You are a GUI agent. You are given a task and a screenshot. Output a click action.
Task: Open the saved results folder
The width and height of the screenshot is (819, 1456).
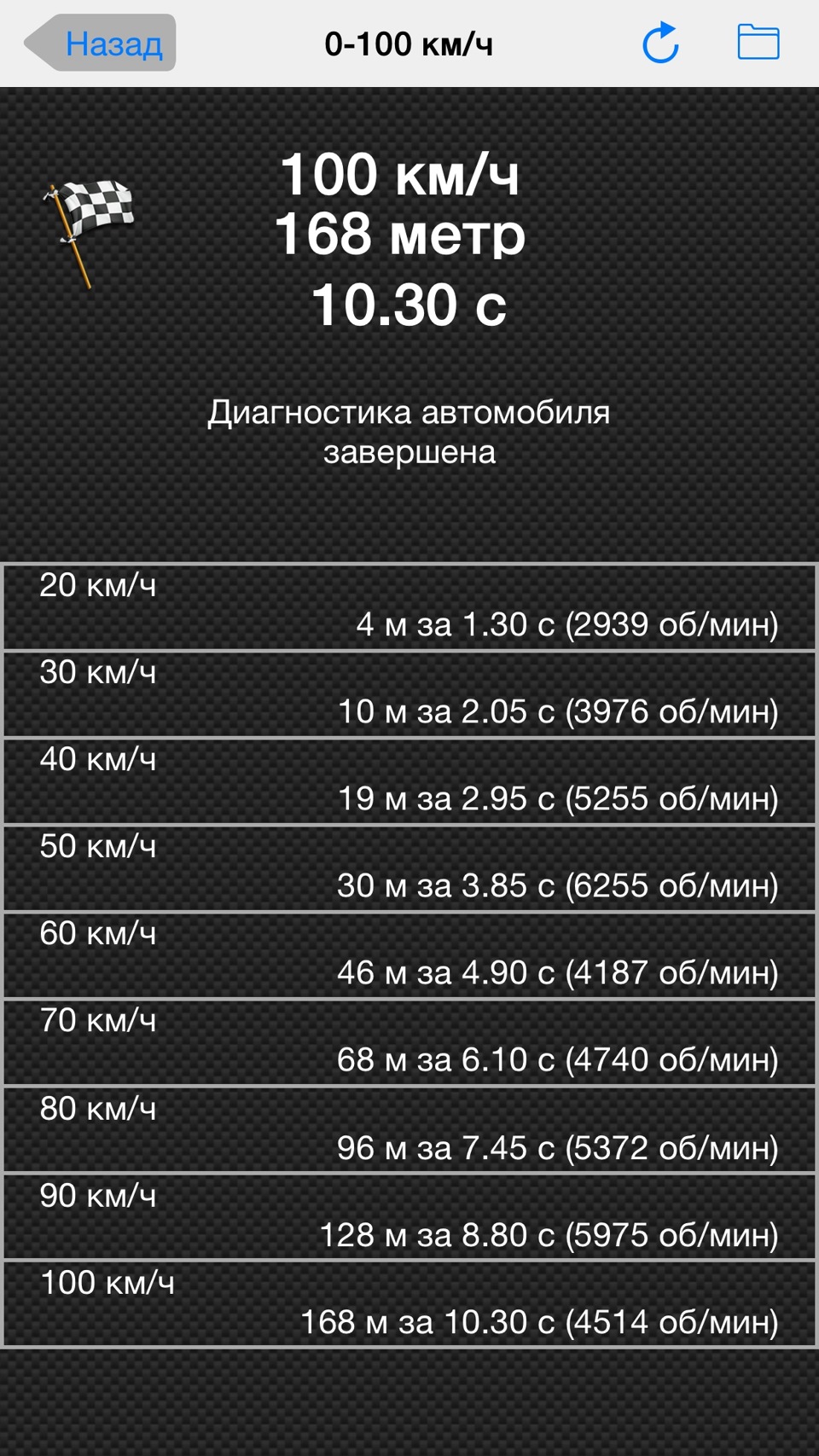[x=758, y=42]
